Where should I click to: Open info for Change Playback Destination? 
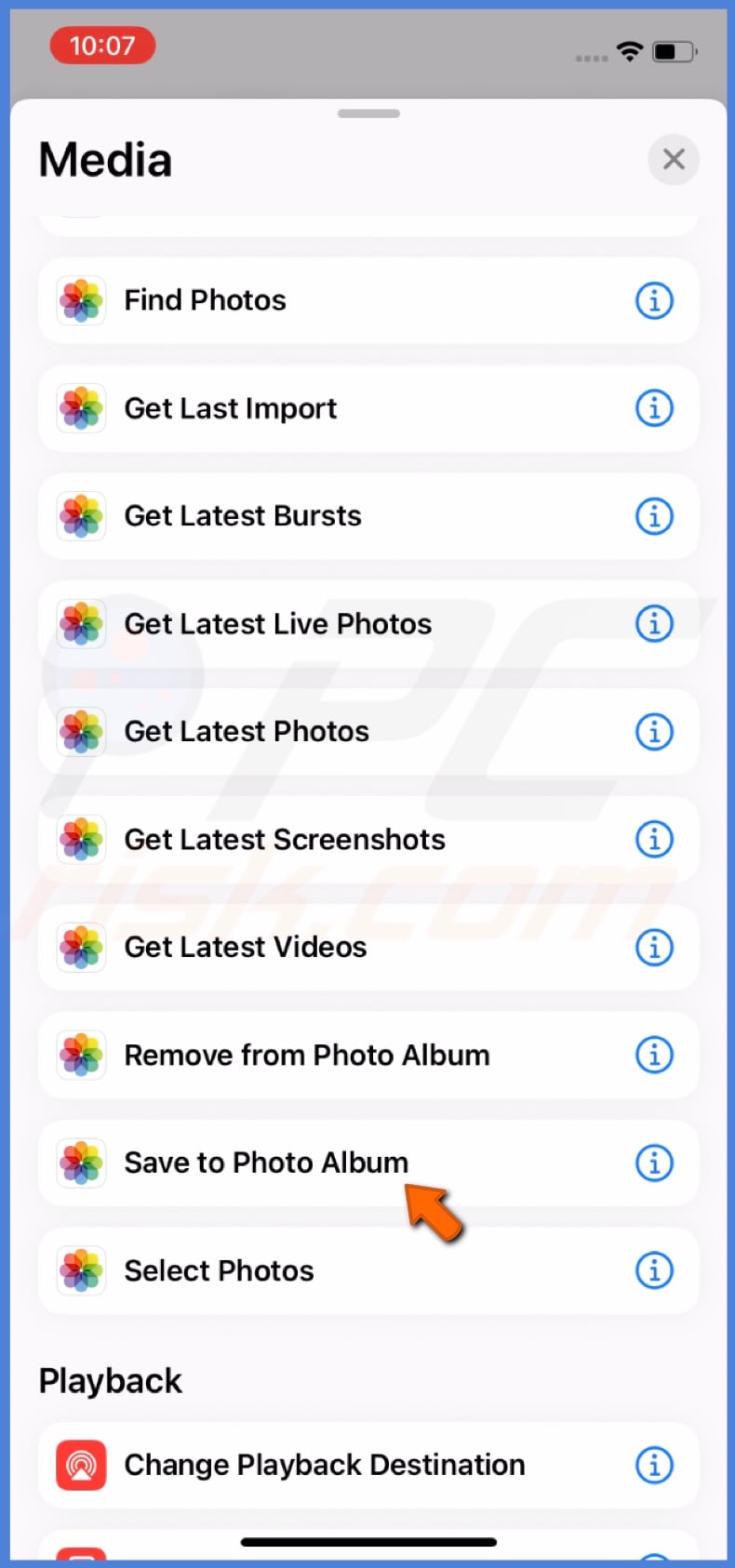pyautogui.click(x=654, y=1465)
